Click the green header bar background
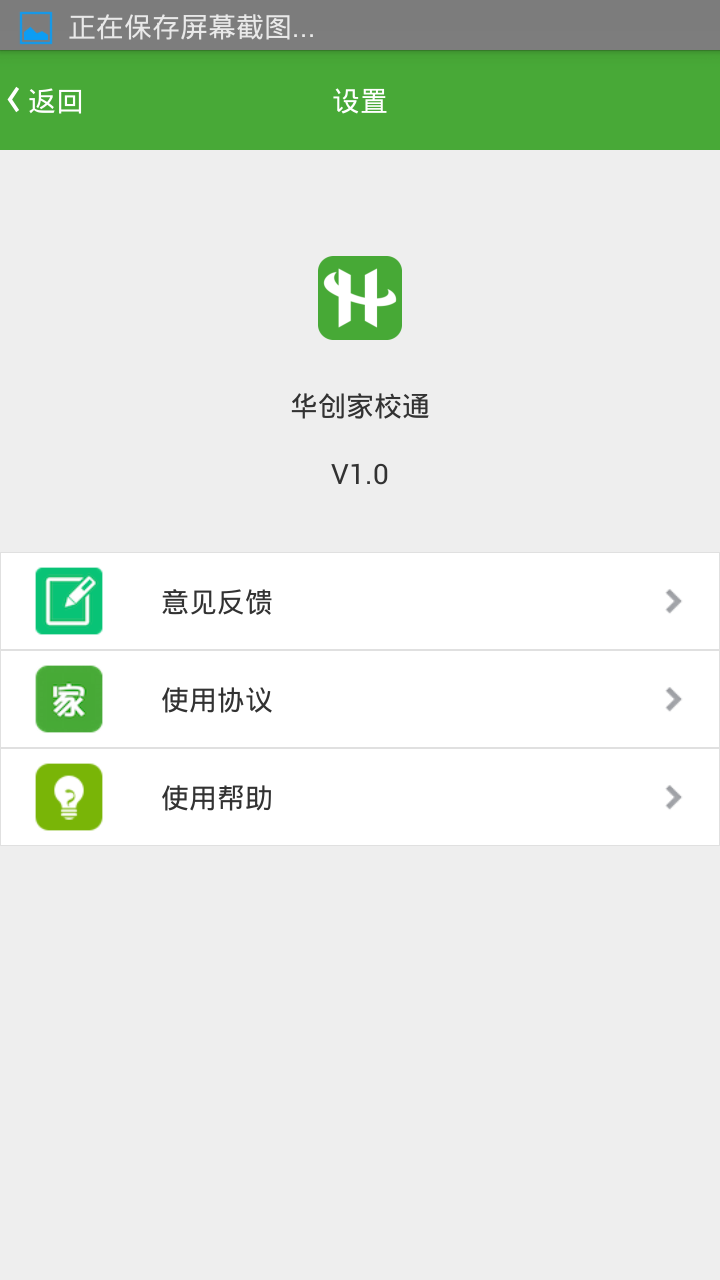Image resolution: width=720 pixels, height=1280 pixels. (x=550, y=100)
